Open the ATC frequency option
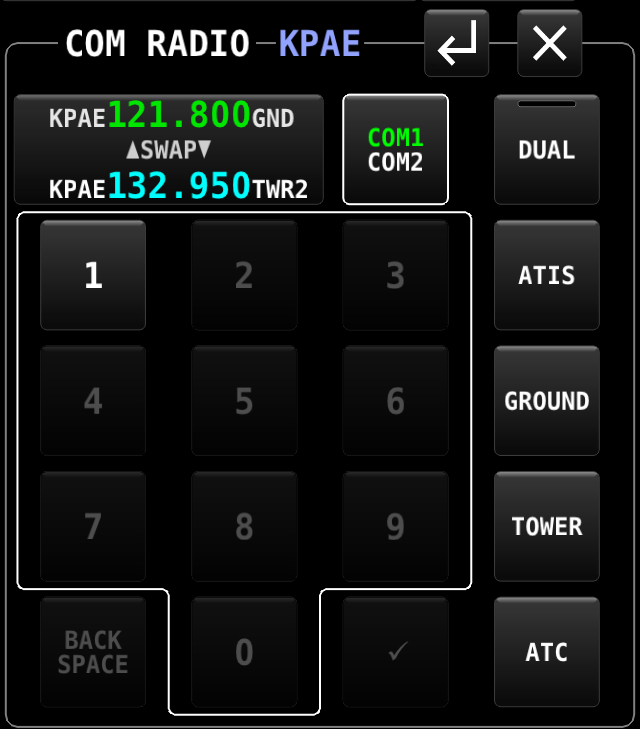Screen dimensions: 640x729 (546, 652)
